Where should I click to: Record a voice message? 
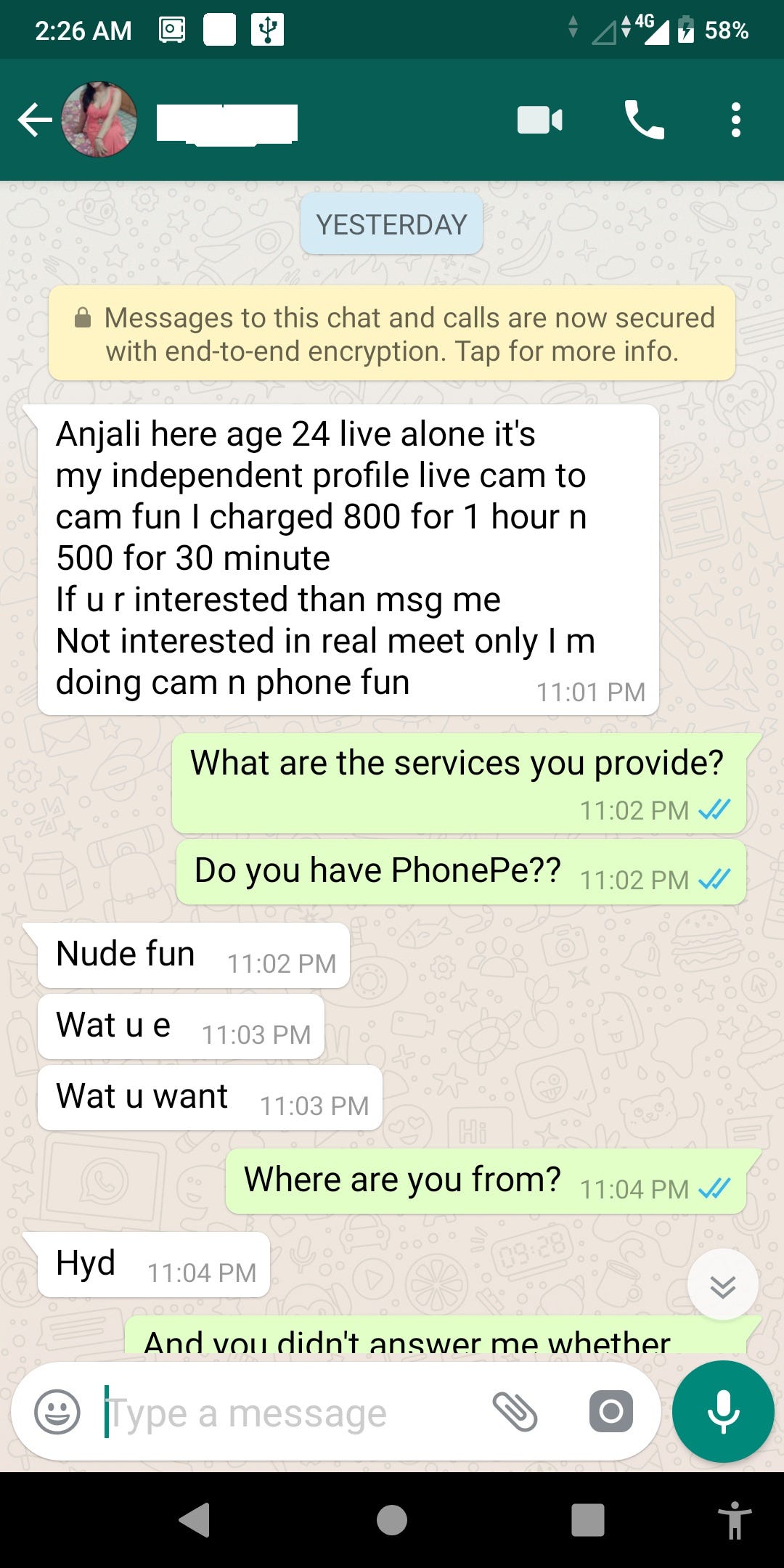(x=723, y=1412)
